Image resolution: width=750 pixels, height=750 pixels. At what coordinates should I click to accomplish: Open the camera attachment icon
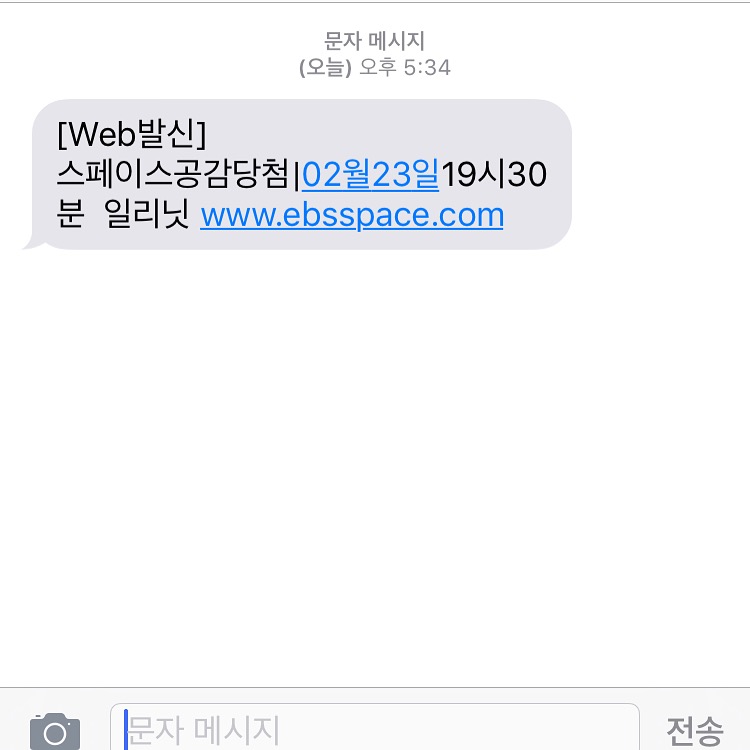pyautogui.click(x=54, y=730)
